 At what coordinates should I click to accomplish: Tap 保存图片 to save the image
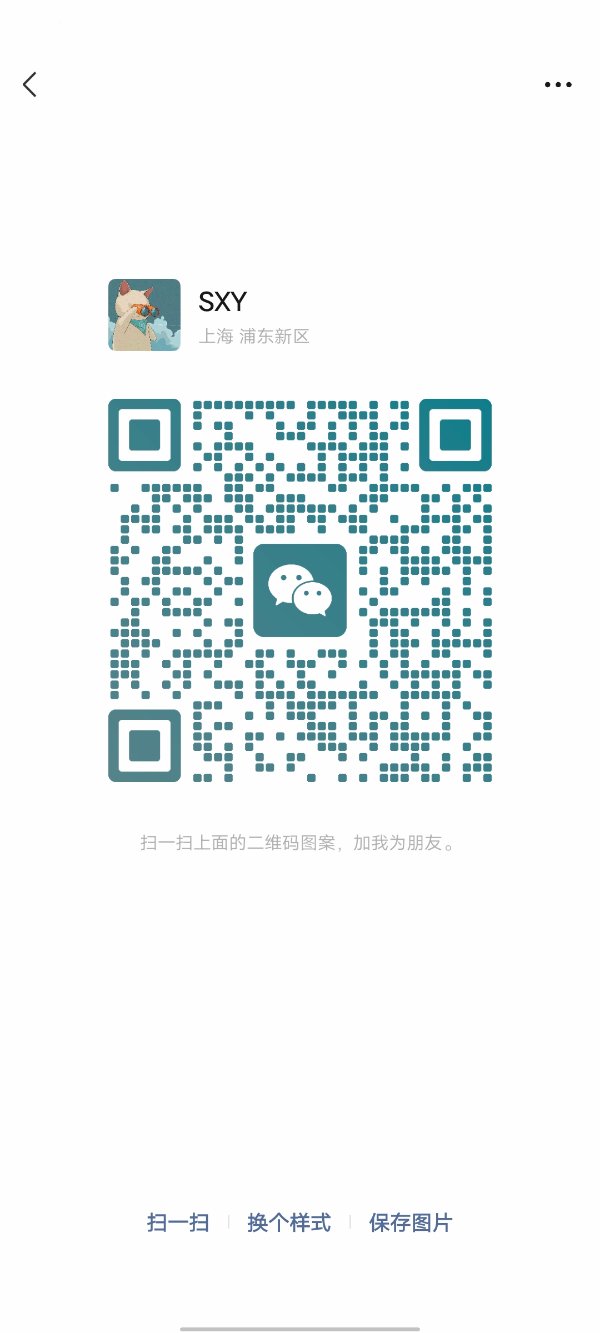coord(410,1222)
